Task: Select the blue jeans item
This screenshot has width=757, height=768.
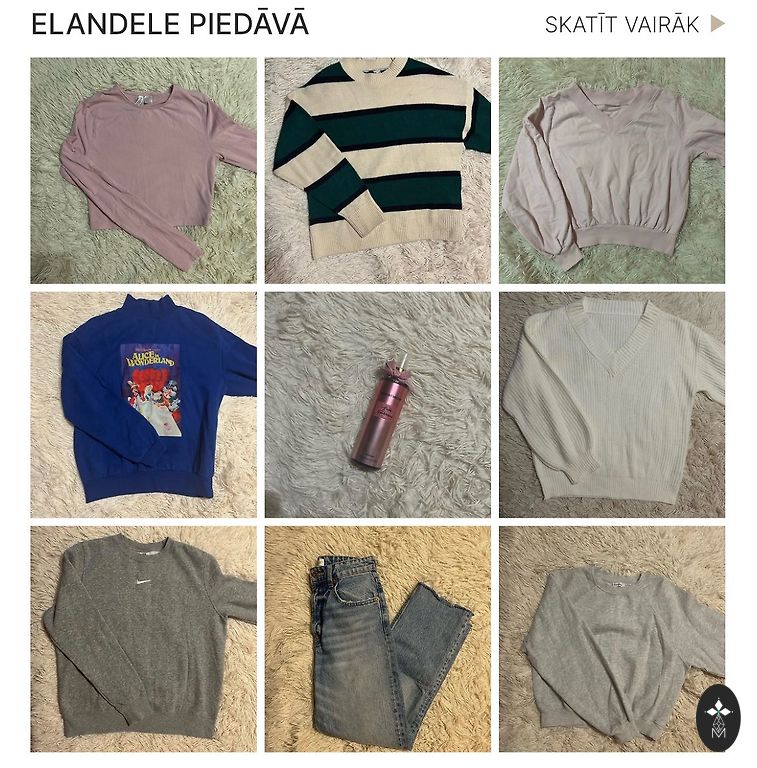Action: [377, 638]
